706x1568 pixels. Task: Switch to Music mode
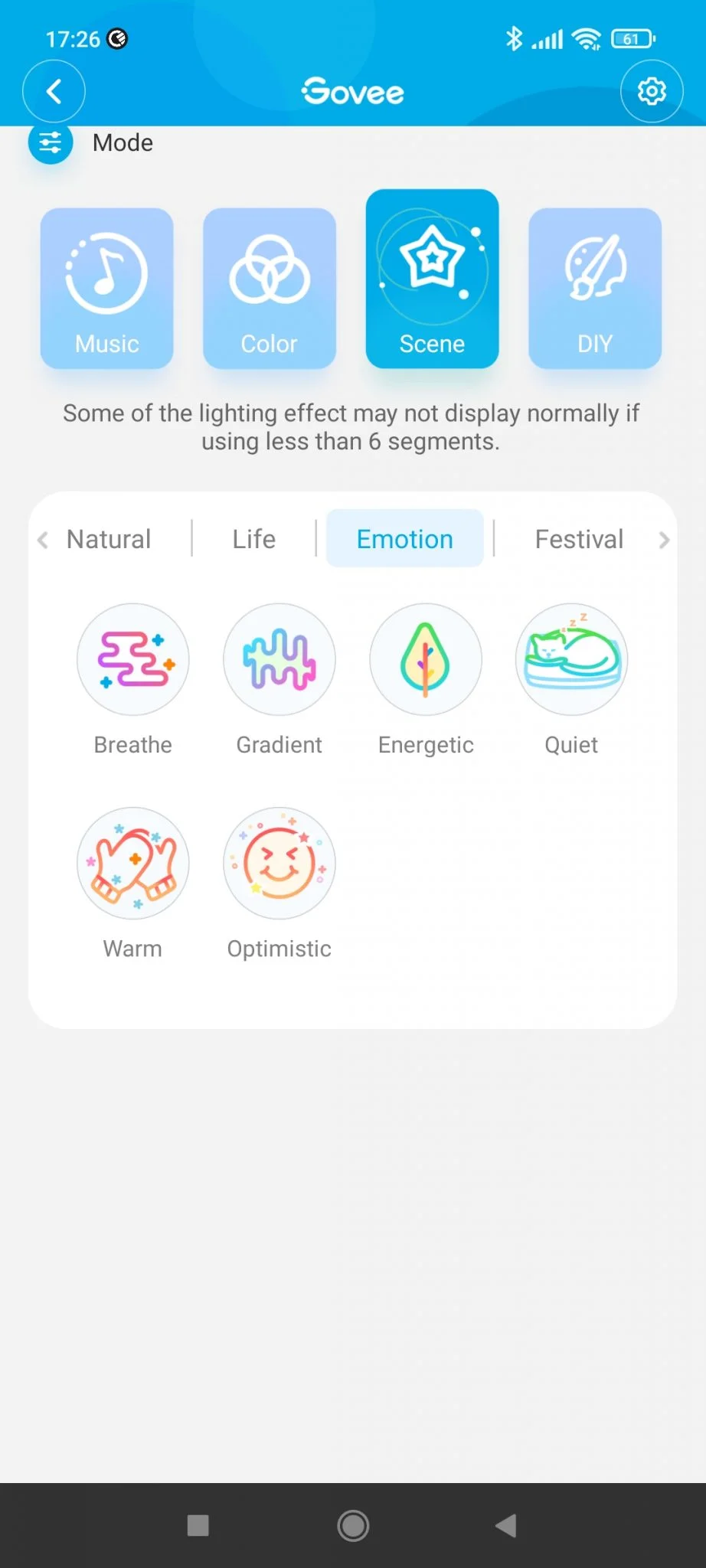click(107, 289)
